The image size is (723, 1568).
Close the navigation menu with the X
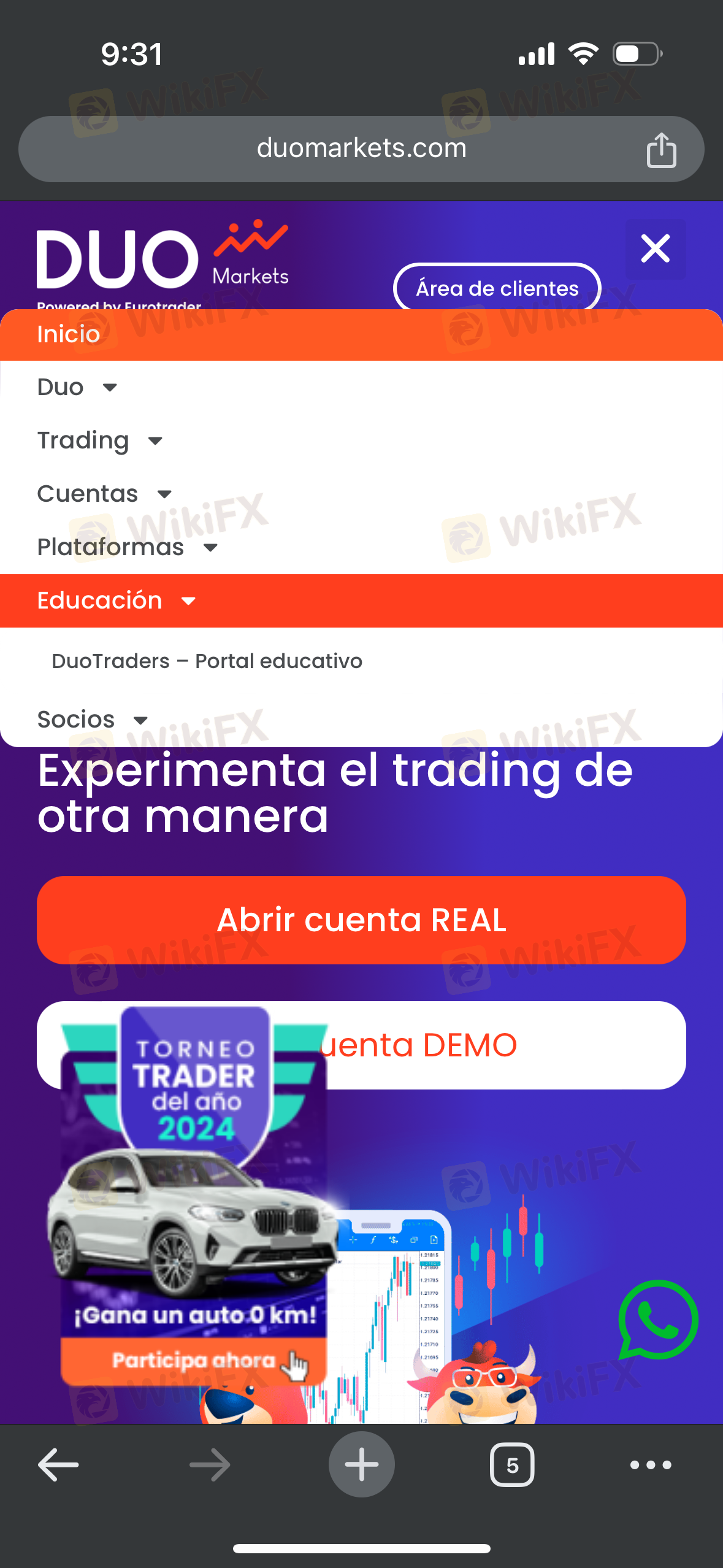click(x=655, y=248)
